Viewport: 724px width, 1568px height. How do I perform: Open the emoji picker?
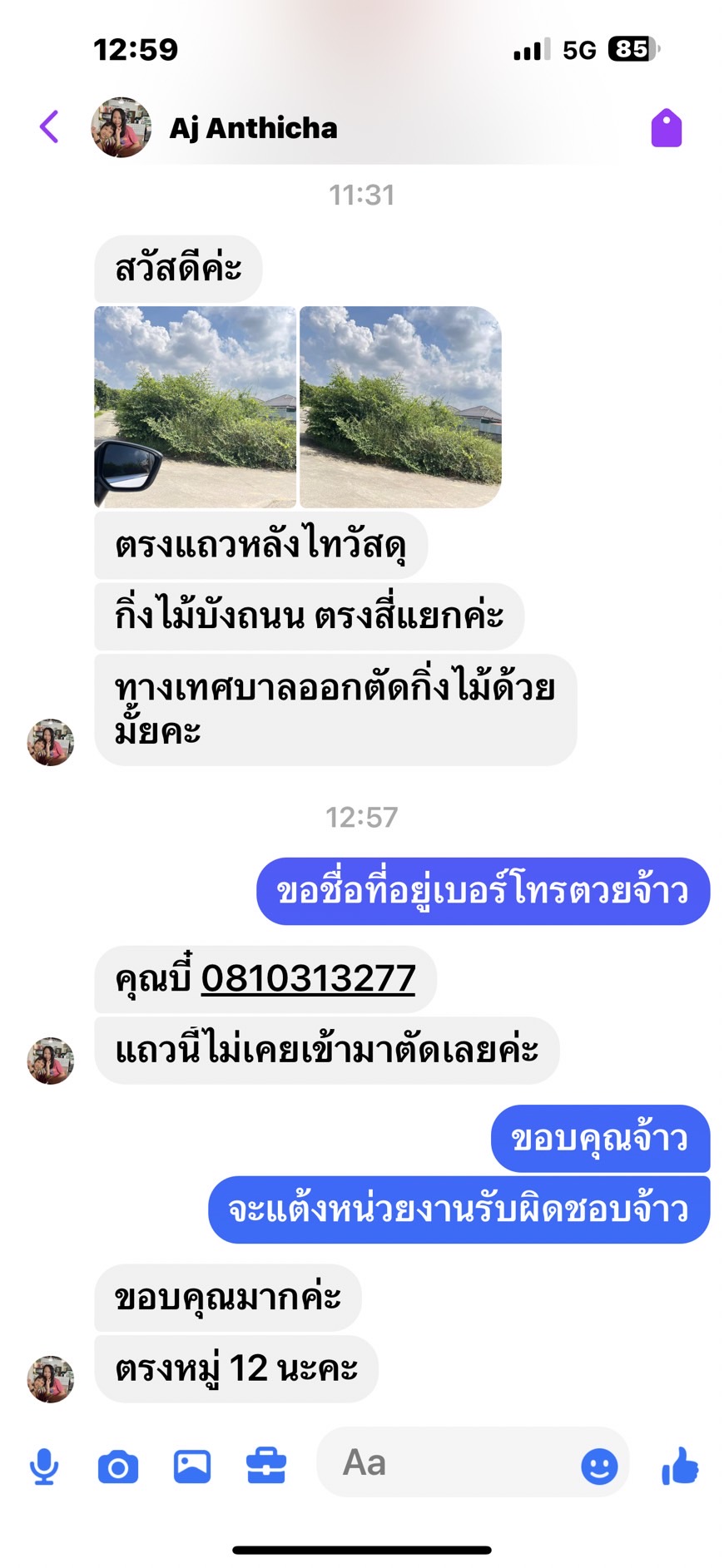click(x=599, y=1466)
